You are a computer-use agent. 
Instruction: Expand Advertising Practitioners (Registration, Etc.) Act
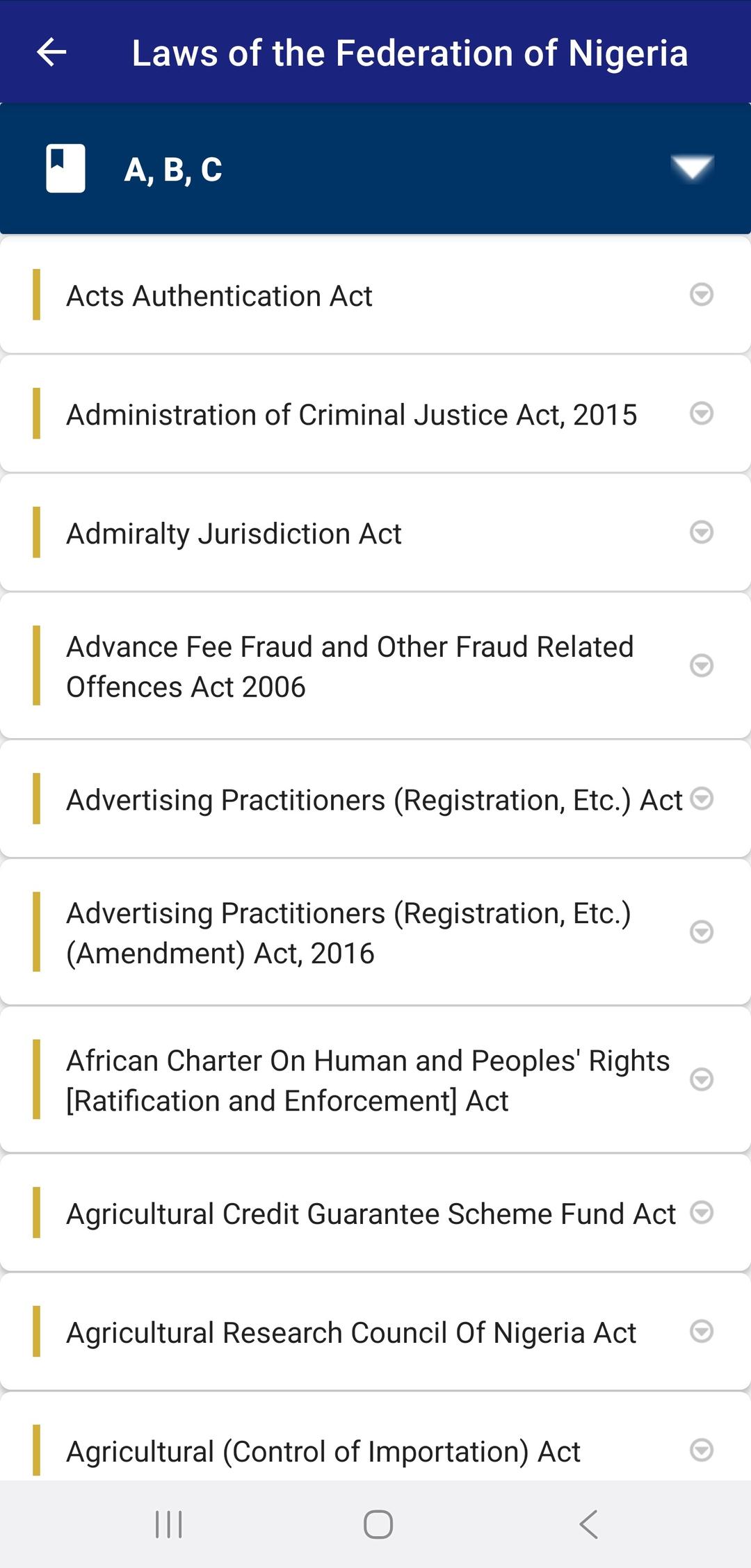702,799
